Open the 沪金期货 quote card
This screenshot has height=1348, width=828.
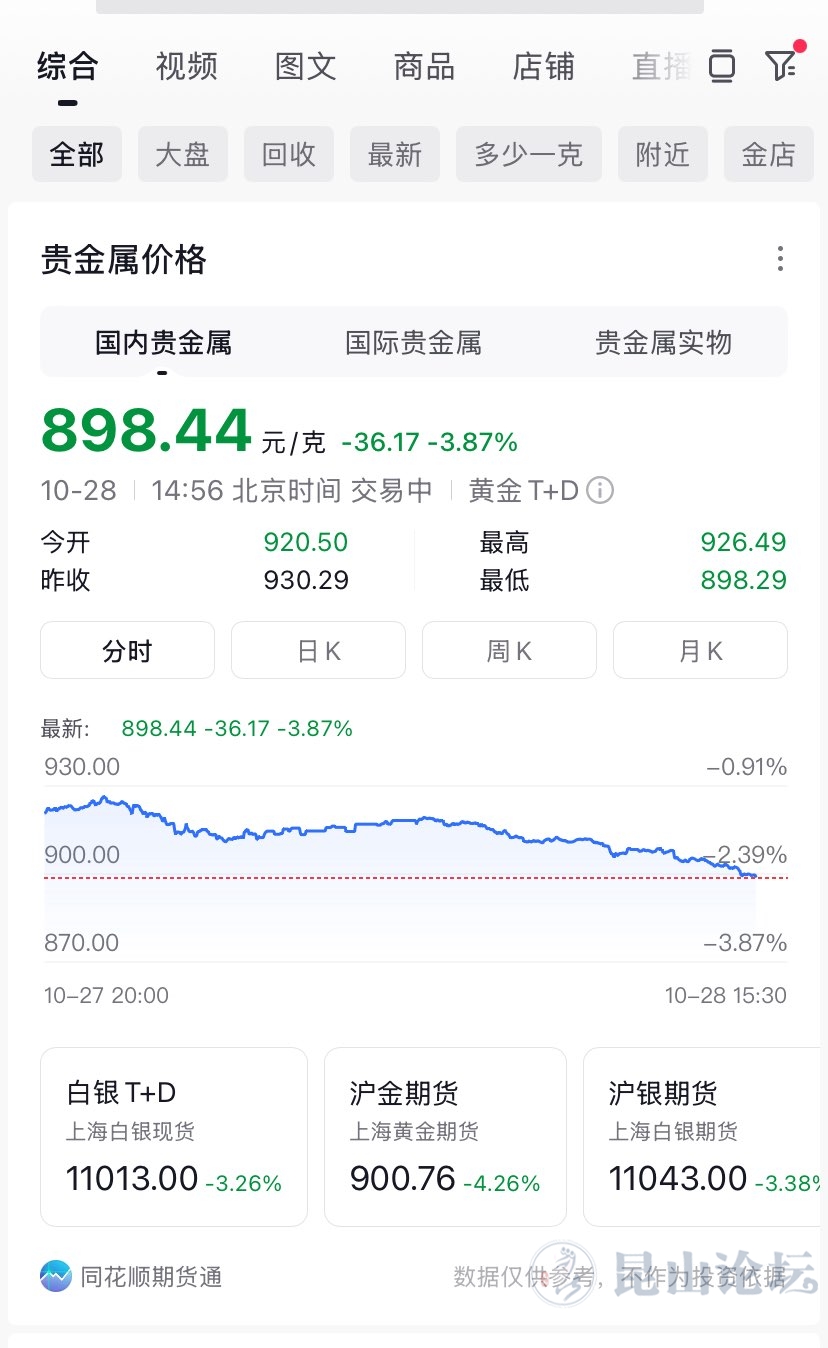click(x=445, y=1137)
